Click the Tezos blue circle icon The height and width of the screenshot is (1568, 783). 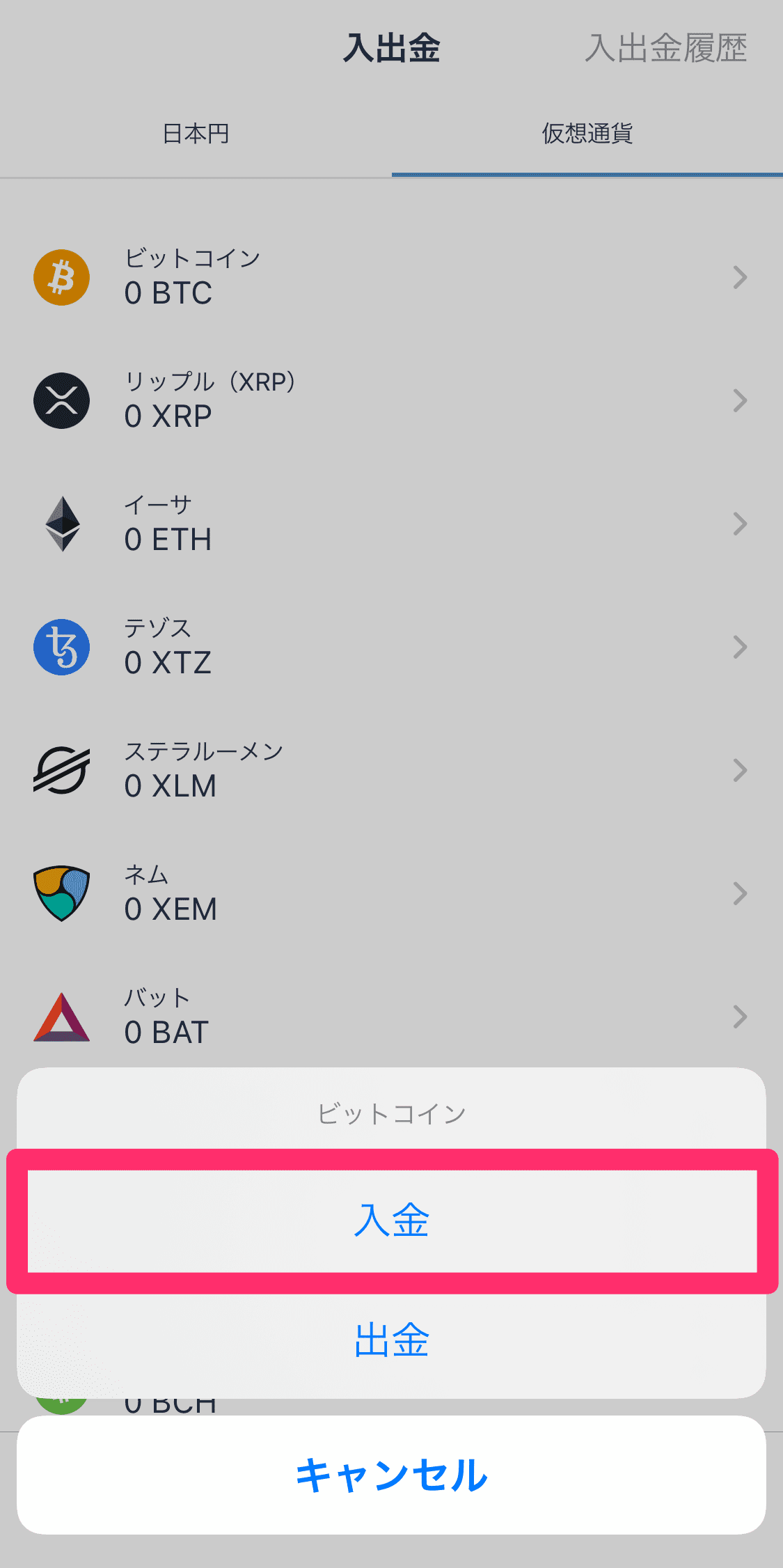click(61, 647)
